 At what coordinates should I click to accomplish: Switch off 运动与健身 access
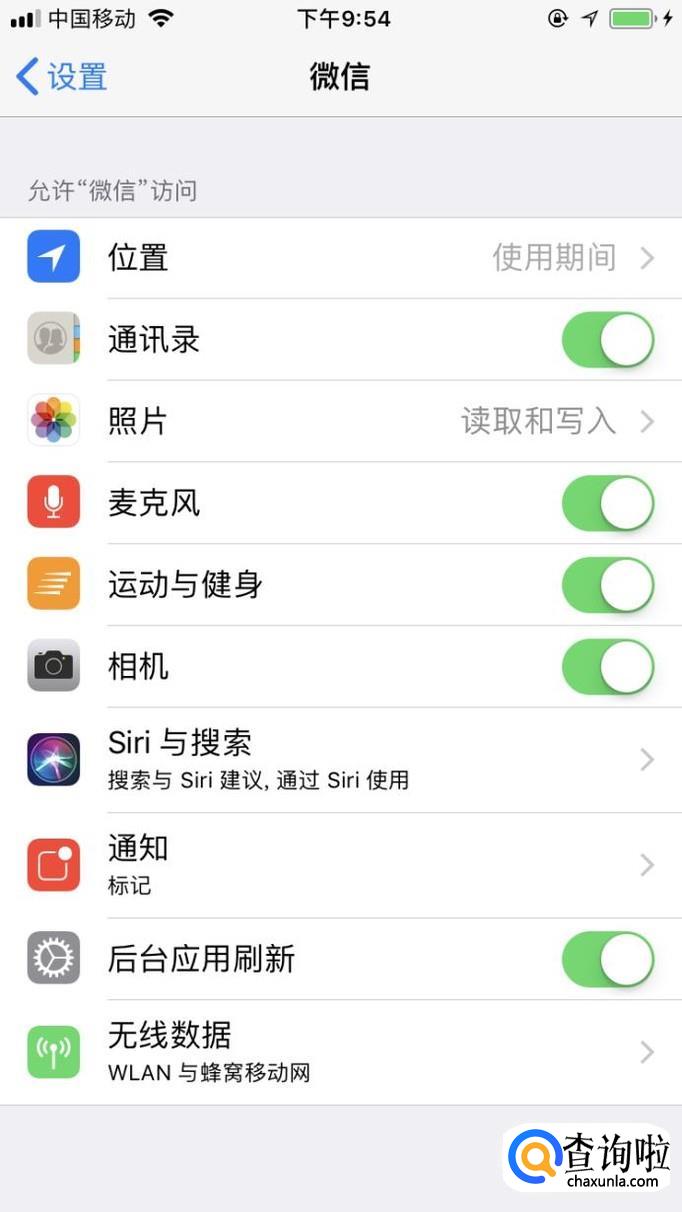pos(607,585)
